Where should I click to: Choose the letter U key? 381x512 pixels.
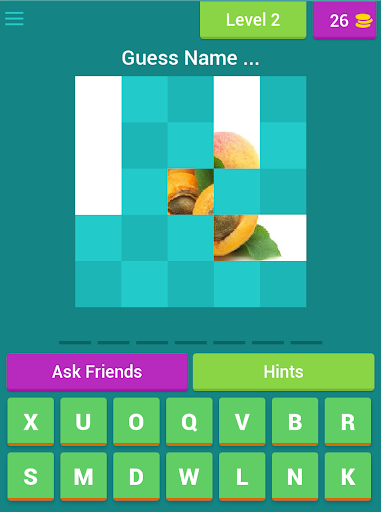83,422
